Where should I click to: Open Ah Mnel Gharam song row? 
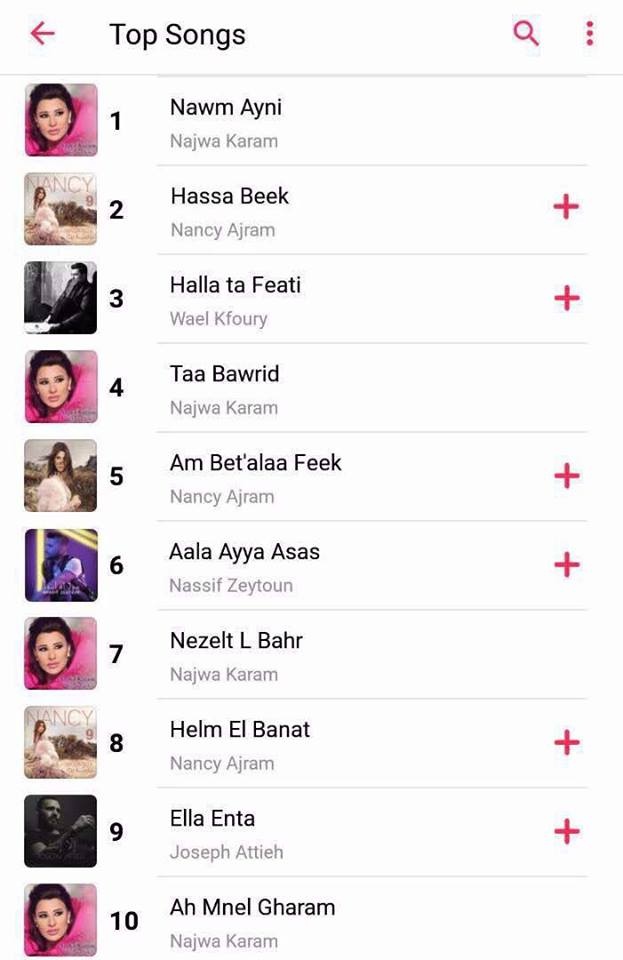(x=300, y=922)
